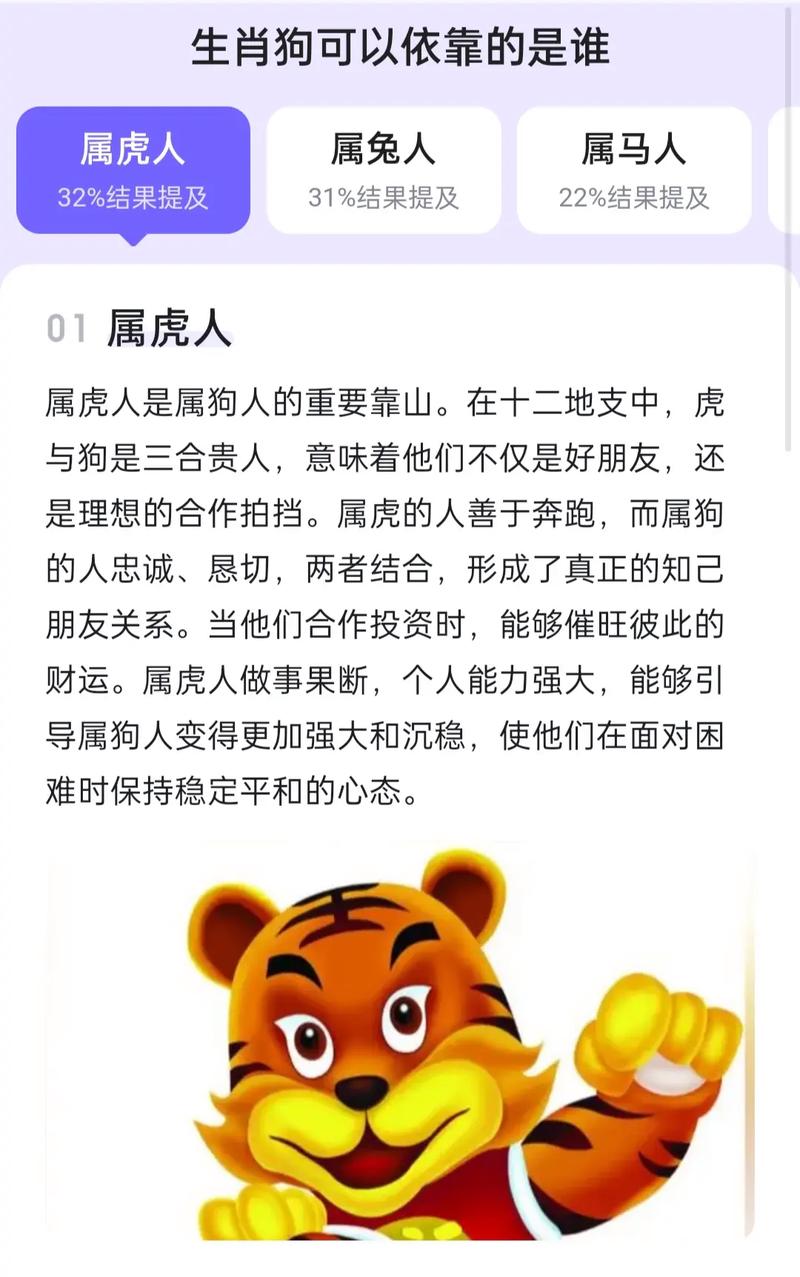Screen dimensions: 800x1277
Task: Switch to the 属马人 tab
Action: click(x=633, y=170)
